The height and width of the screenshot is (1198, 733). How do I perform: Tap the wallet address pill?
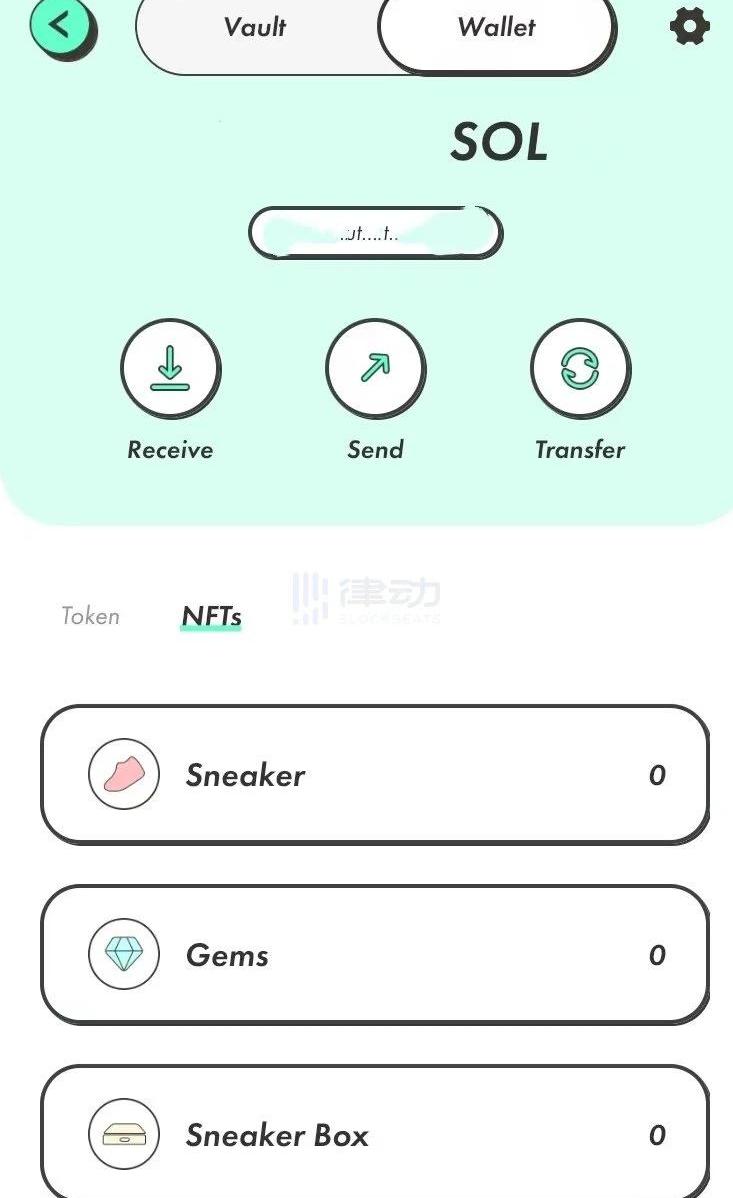pyautogui.click(x=375, y=234)
